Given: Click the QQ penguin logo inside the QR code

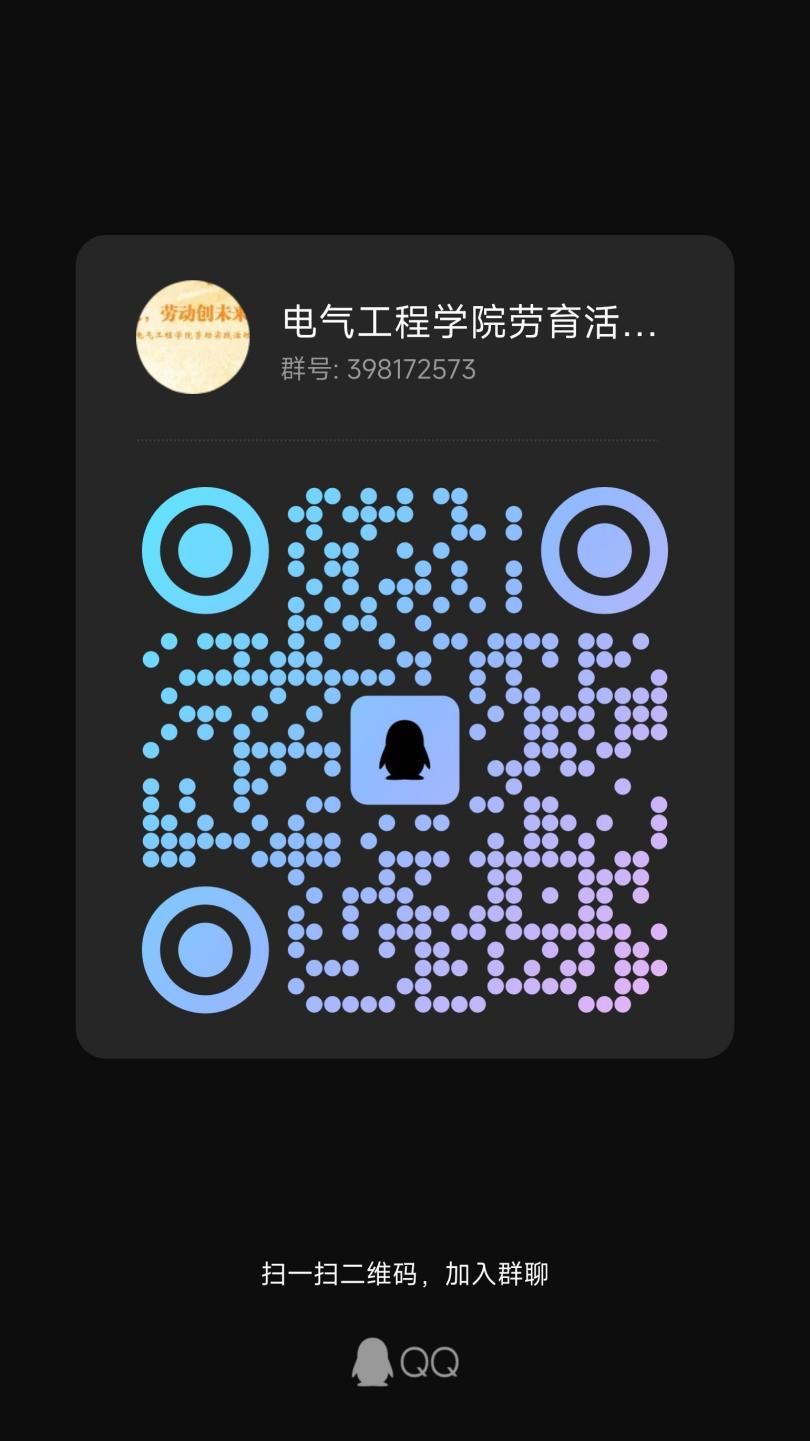Looking at the screenshot, I should (x=405, y=749).
